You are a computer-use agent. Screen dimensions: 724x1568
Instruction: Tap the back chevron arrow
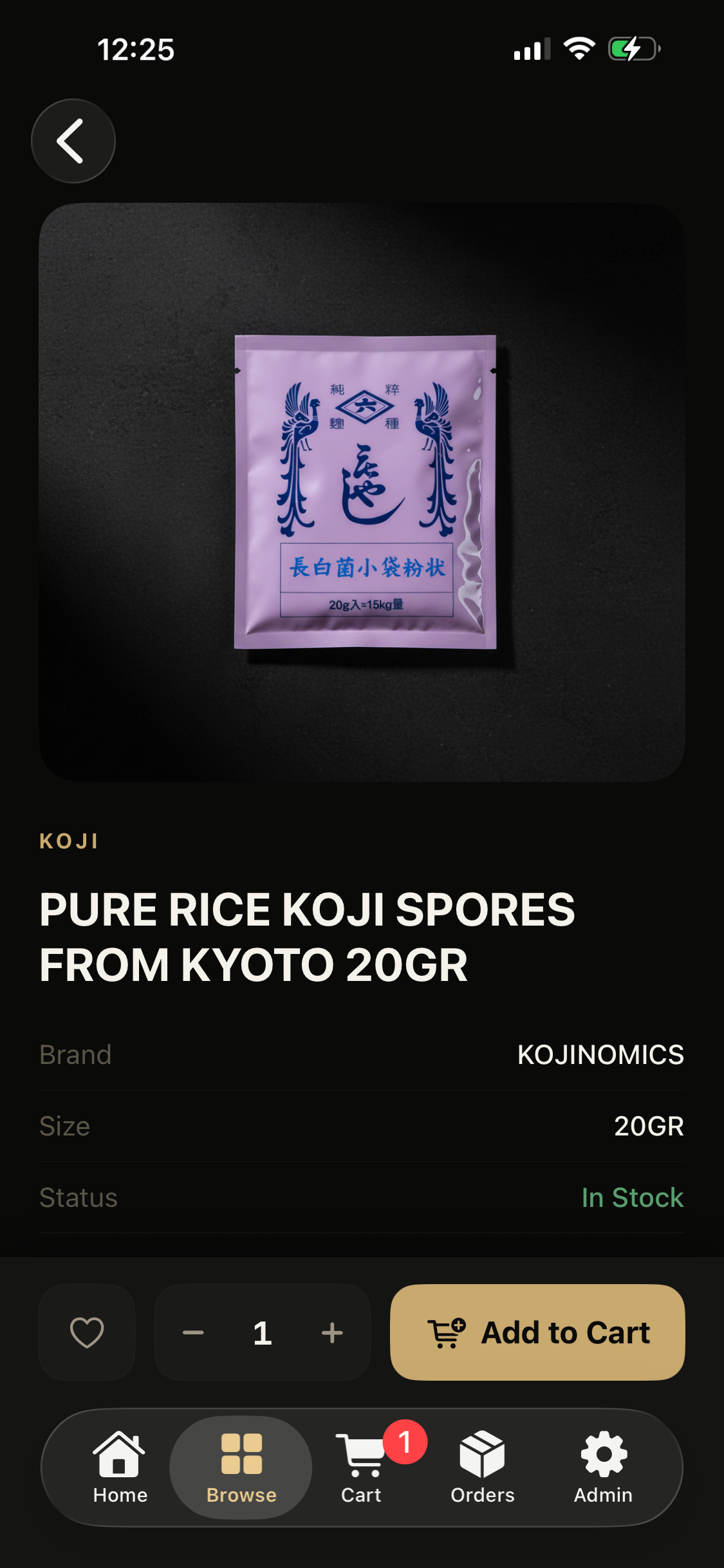73,141
